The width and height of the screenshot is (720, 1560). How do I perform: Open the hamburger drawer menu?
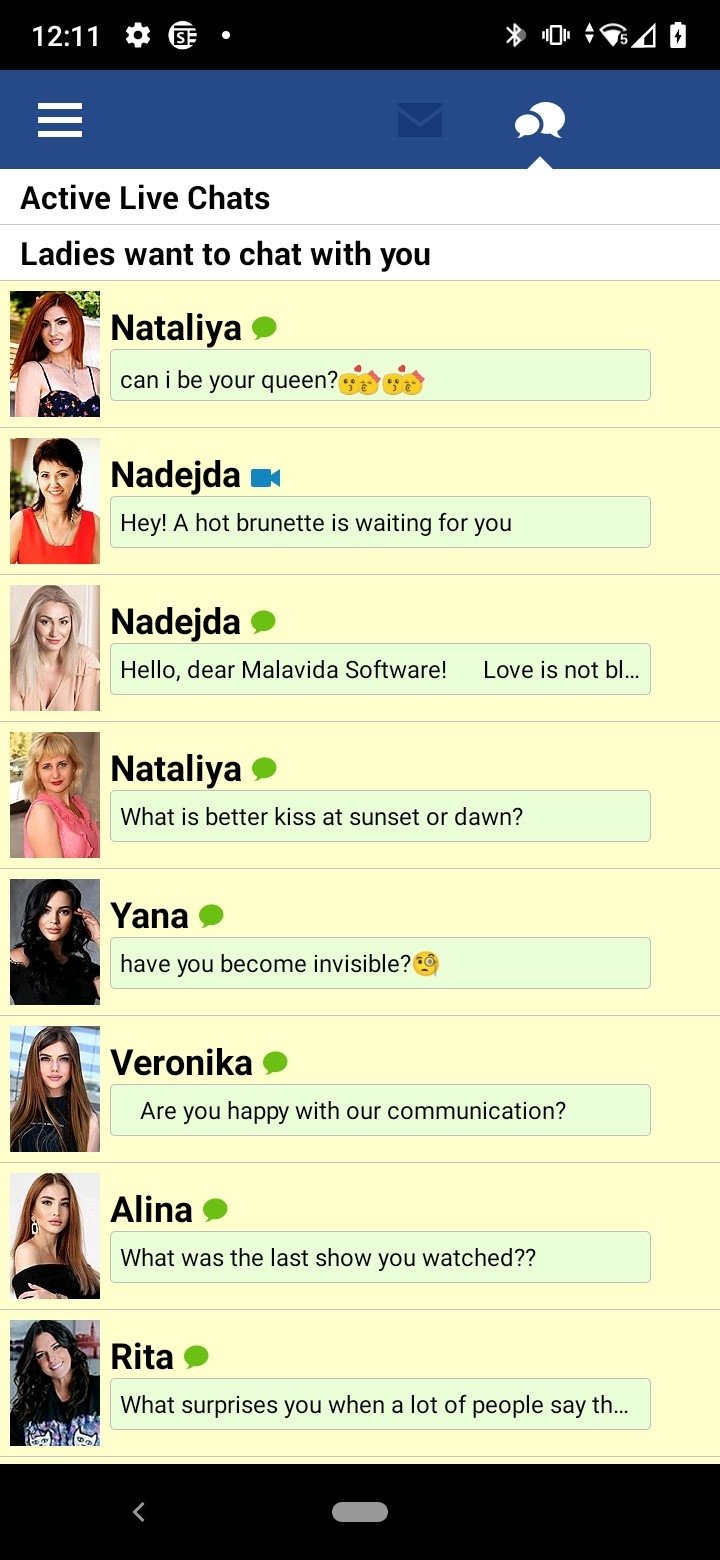(x=60, y=120)
